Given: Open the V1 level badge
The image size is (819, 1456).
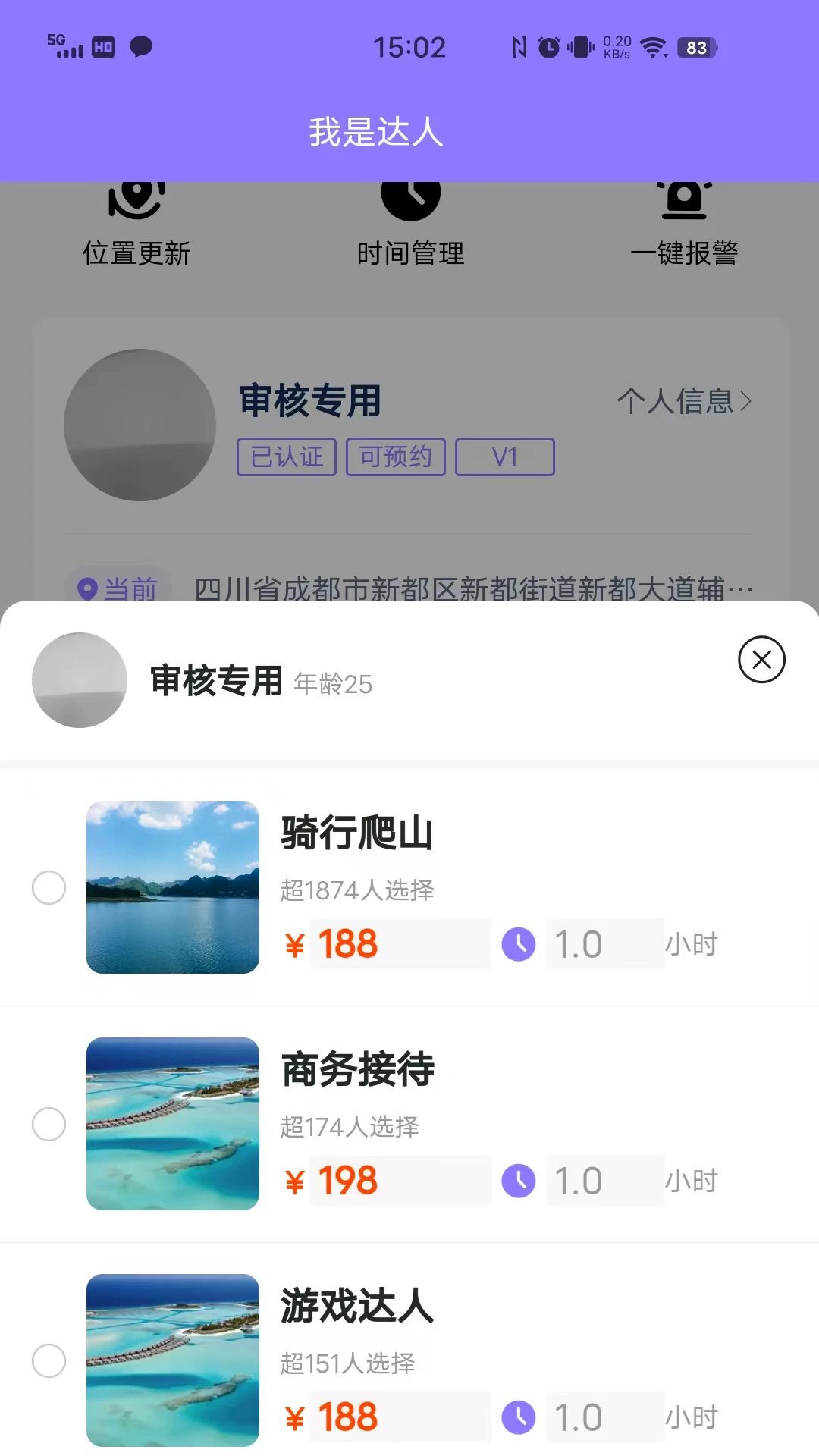Looking at the screenshot, I should point(505,457).
